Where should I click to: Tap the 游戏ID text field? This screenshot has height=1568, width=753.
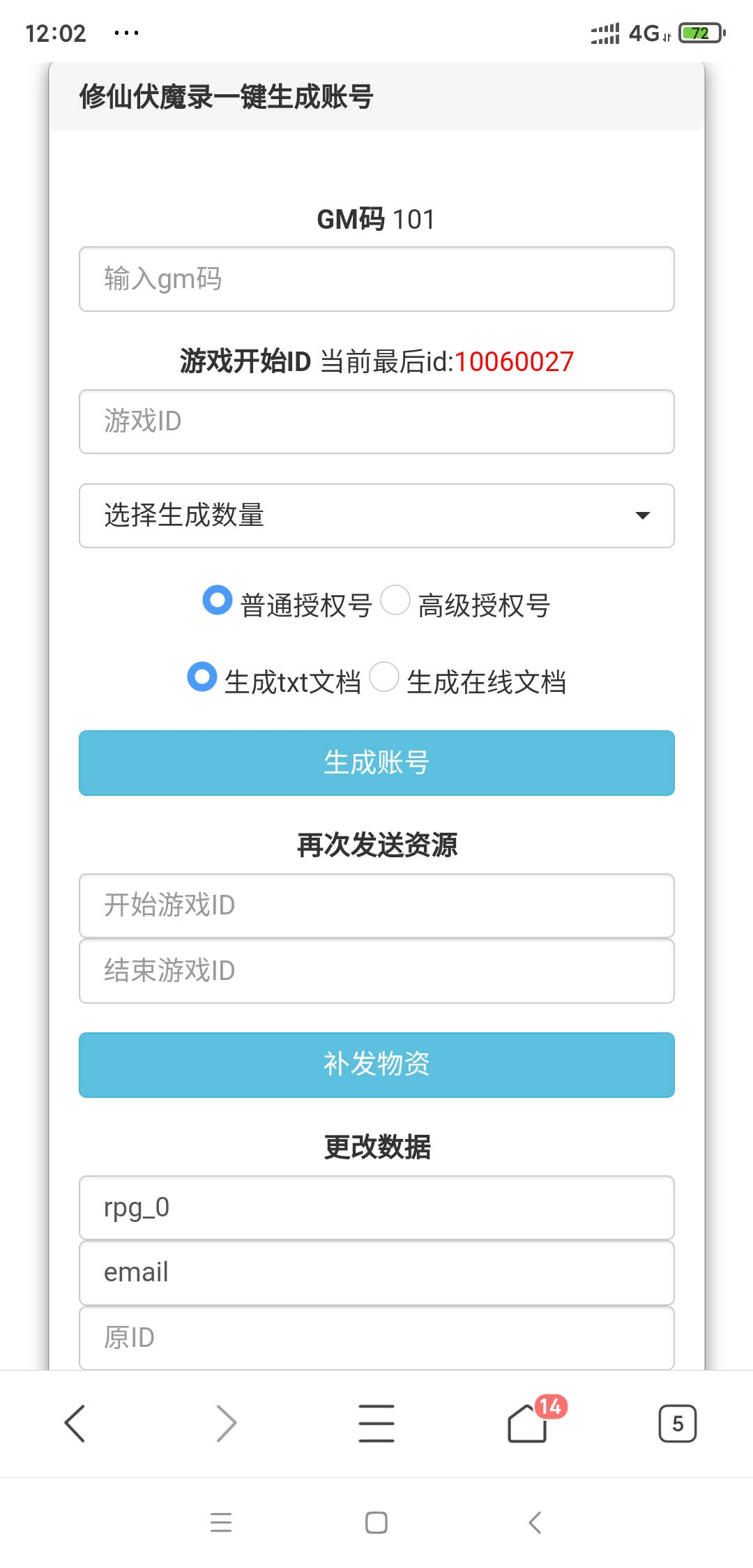[376, 421]
